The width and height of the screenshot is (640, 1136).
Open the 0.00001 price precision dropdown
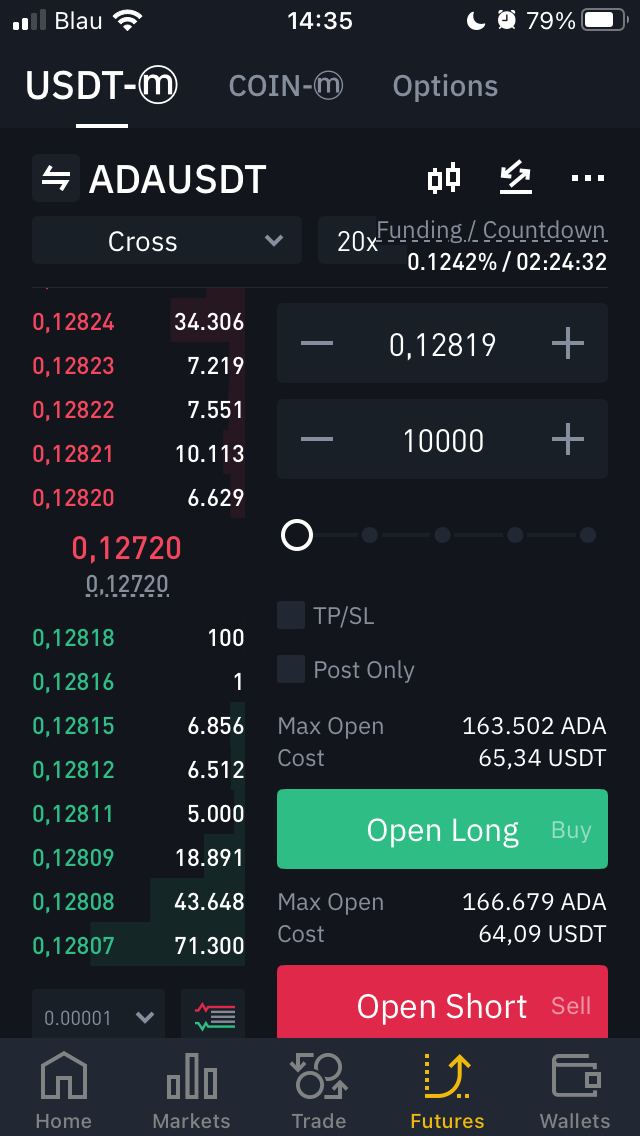coord(99,1016)
